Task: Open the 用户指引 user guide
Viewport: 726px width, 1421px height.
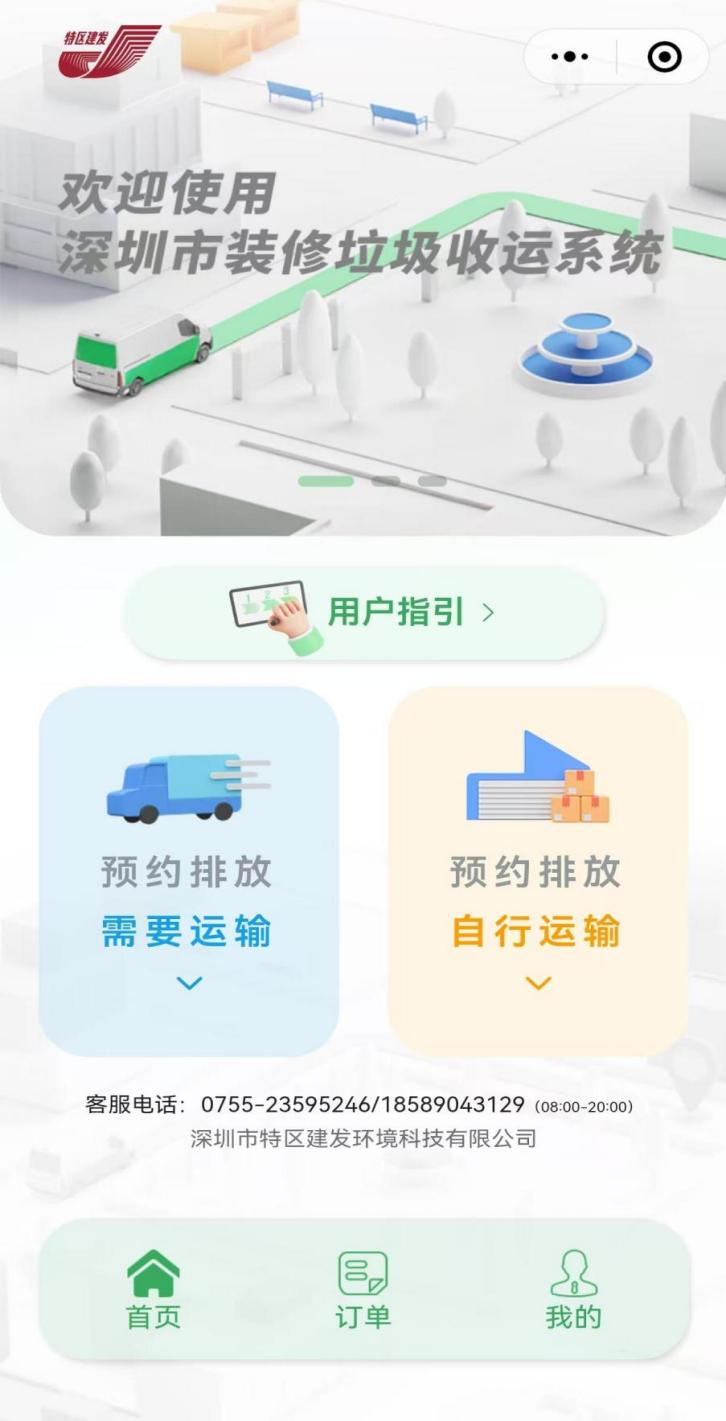Action: coord(364,612)
